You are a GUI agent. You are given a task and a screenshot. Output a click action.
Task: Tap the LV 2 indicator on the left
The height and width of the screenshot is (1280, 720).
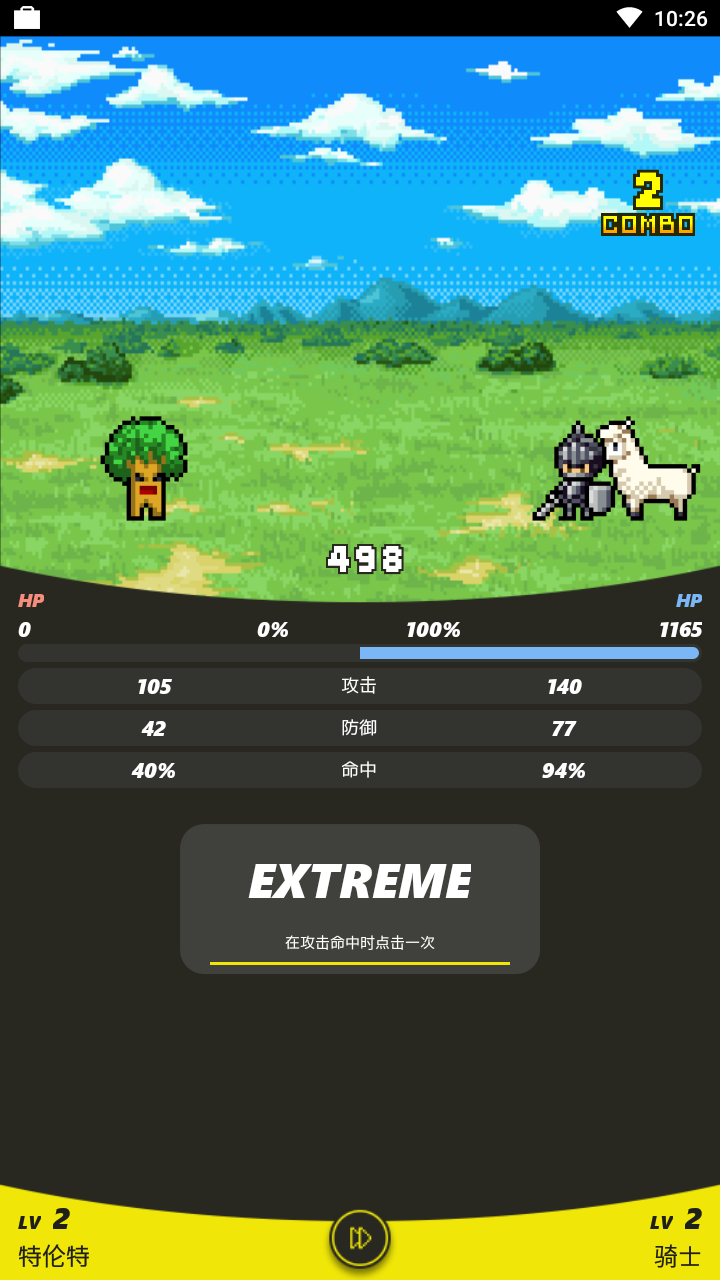(x=44, y=1219)
